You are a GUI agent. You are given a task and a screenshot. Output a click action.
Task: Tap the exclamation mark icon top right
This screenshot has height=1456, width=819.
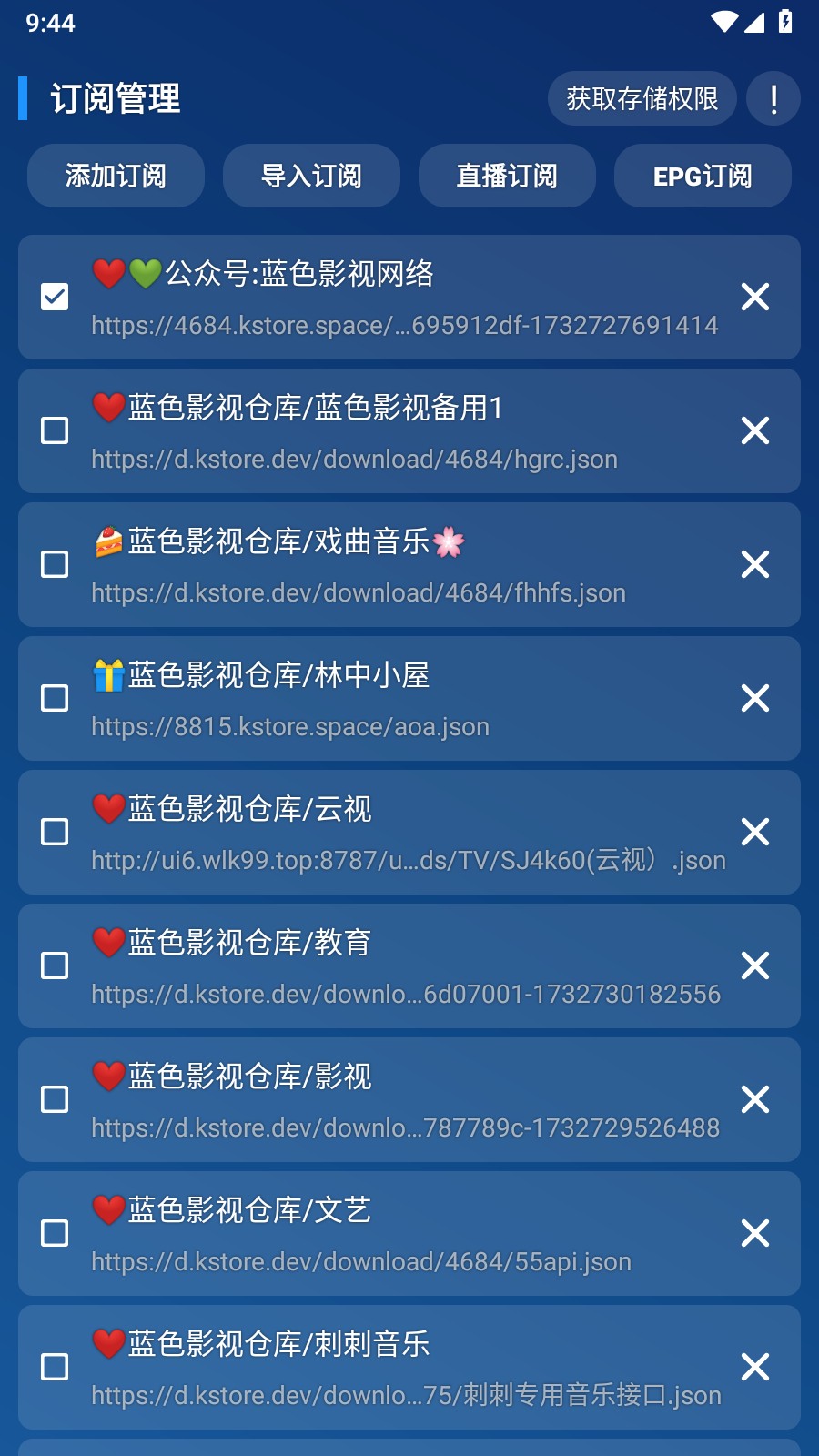click(773, 98)
